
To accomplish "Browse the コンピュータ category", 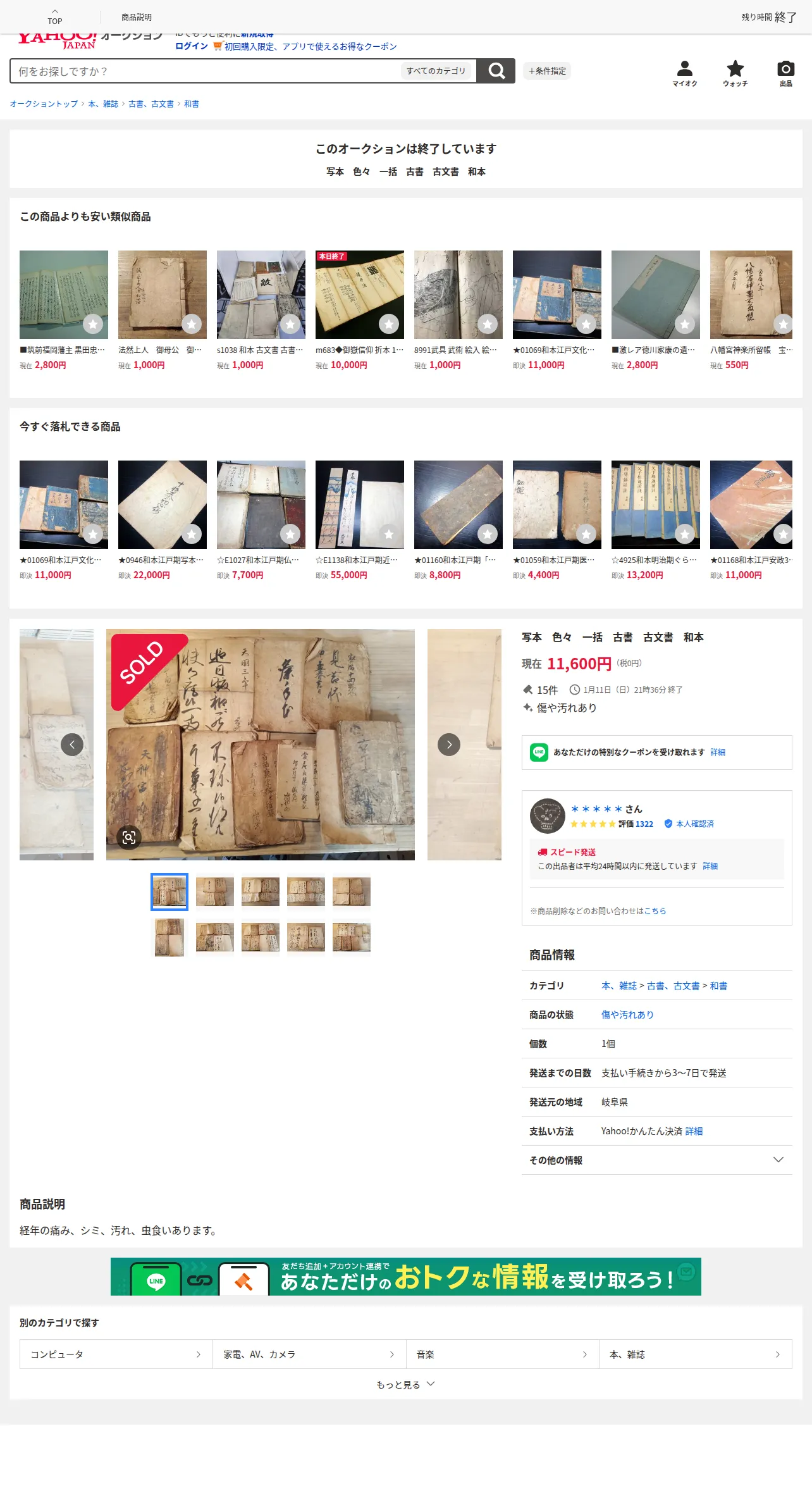I will (x=116, y=1354).
